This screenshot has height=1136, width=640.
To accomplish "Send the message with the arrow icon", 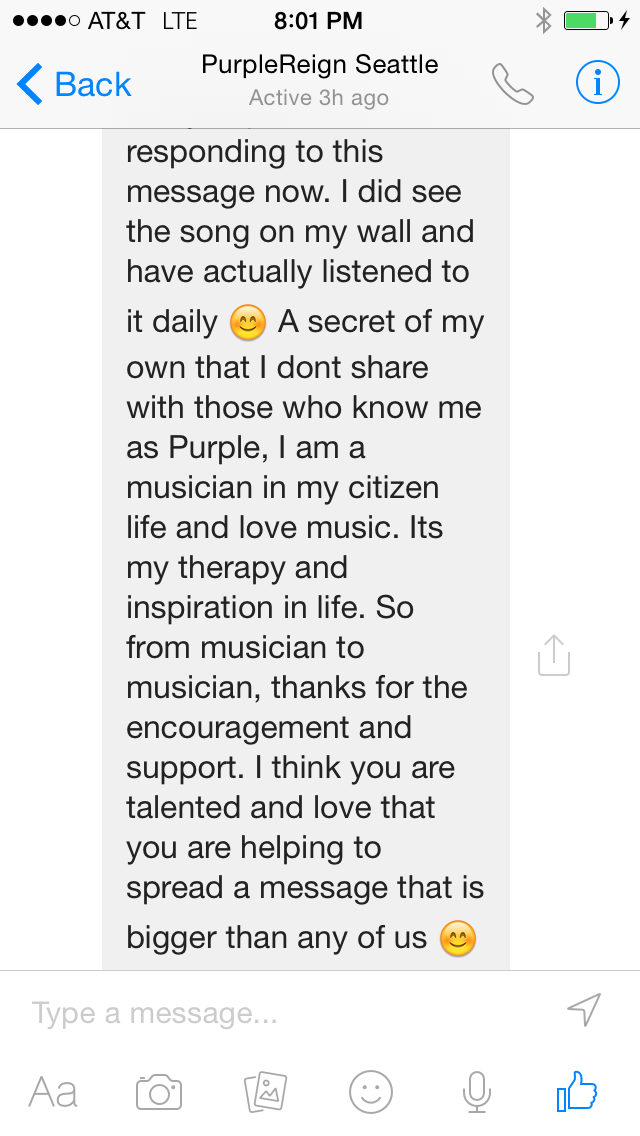I will pos(584,1011).
